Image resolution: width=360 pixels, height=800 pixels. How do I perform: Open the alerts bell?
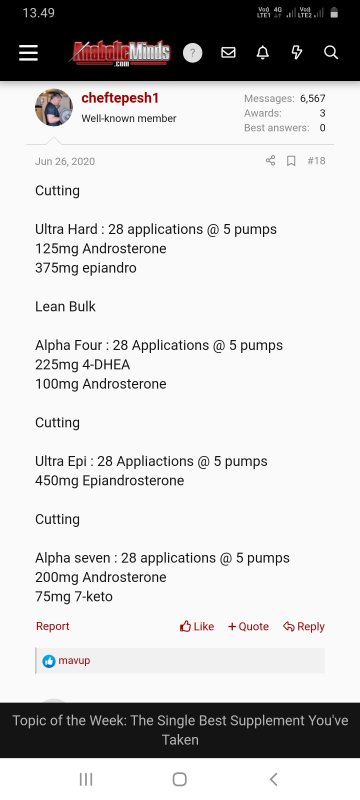(263, 53)
